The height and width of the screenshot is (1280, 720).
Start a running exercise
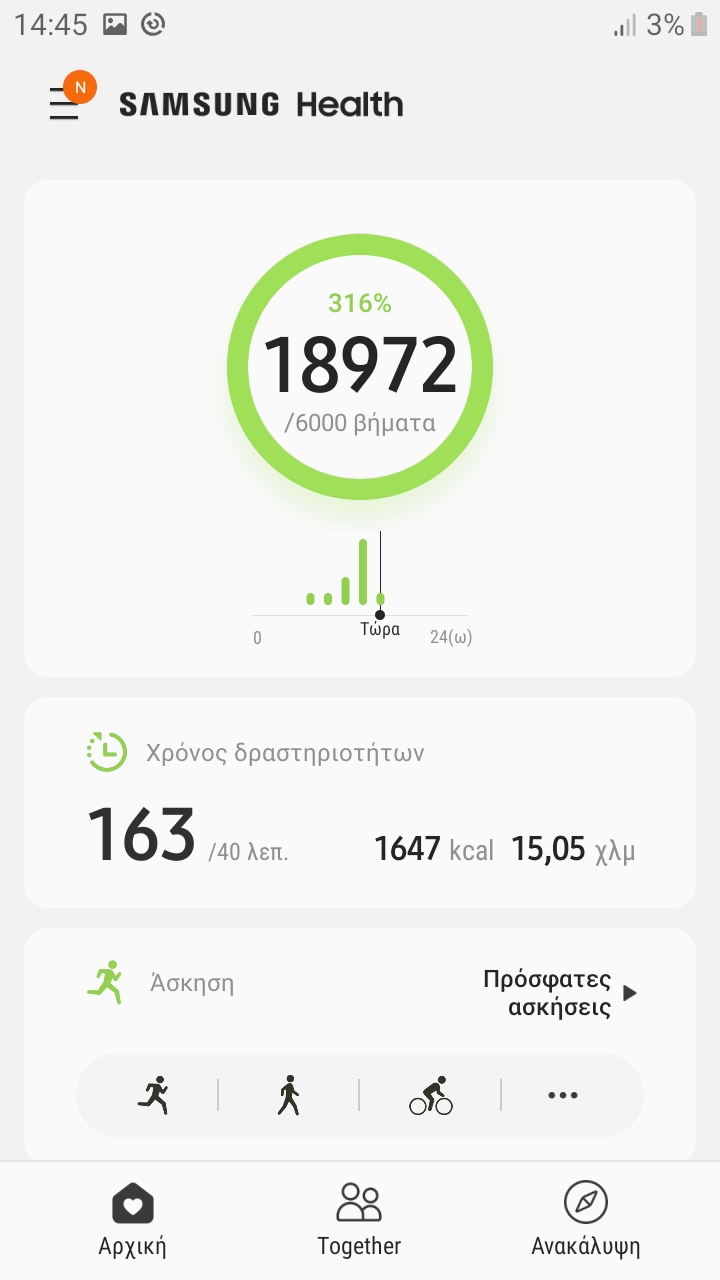click(x=153, y=1095)
